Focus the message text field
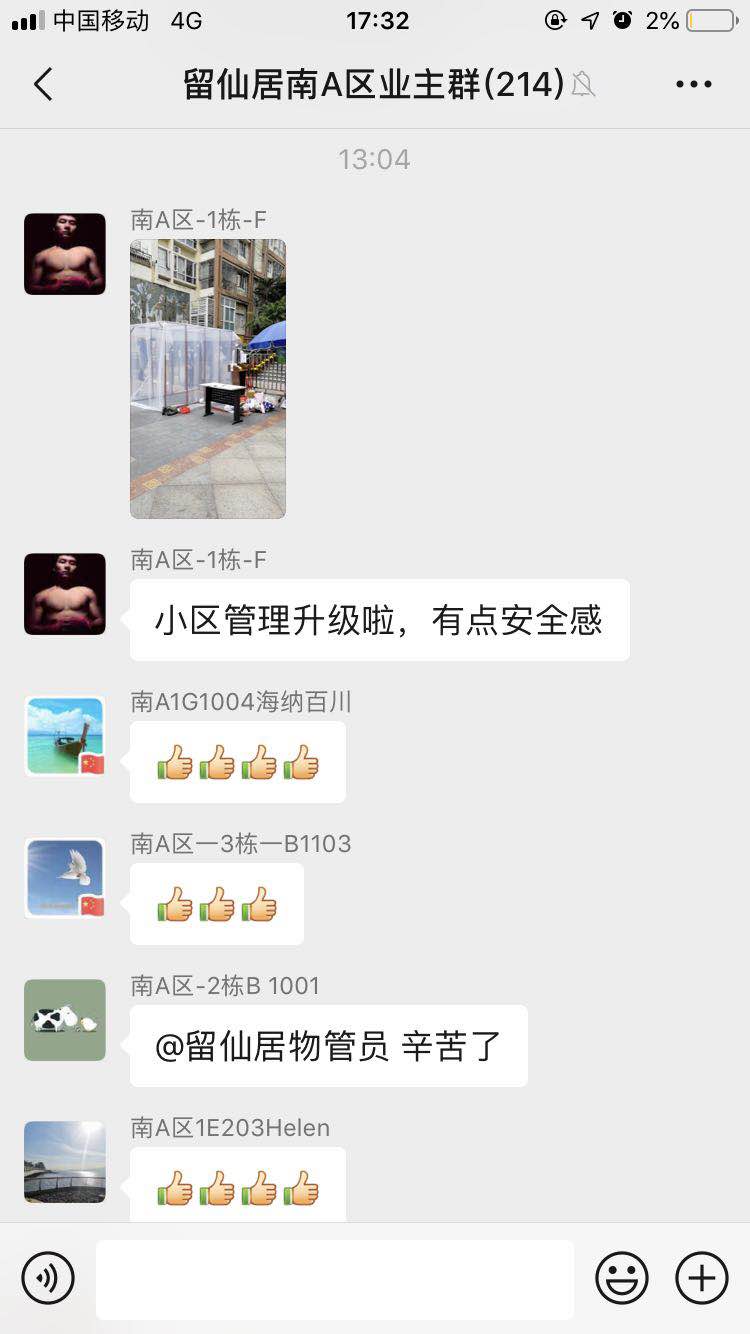The image size is (750, 1334). tap(335, 1279)
